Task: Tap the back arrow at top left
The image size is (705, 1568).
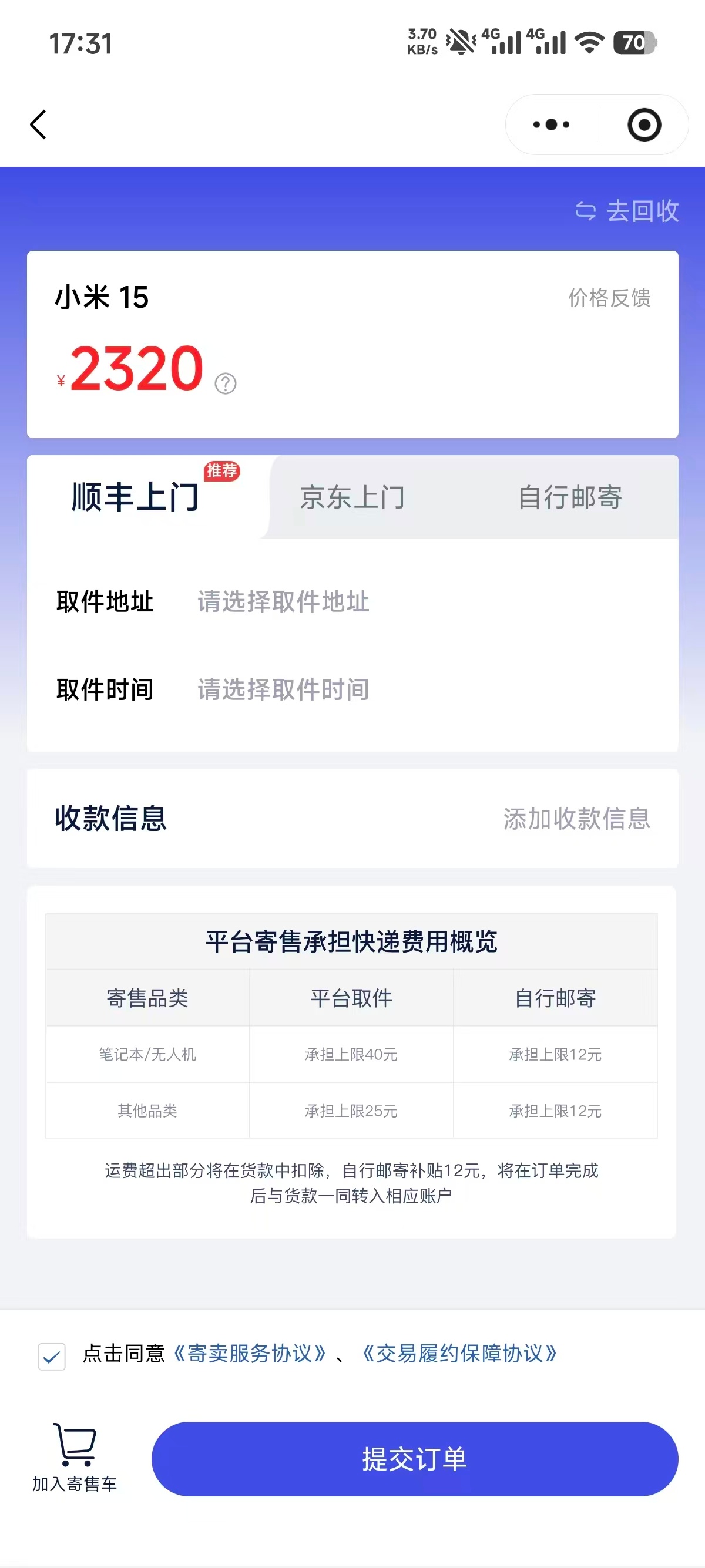Action: click(x=38, y=125)
